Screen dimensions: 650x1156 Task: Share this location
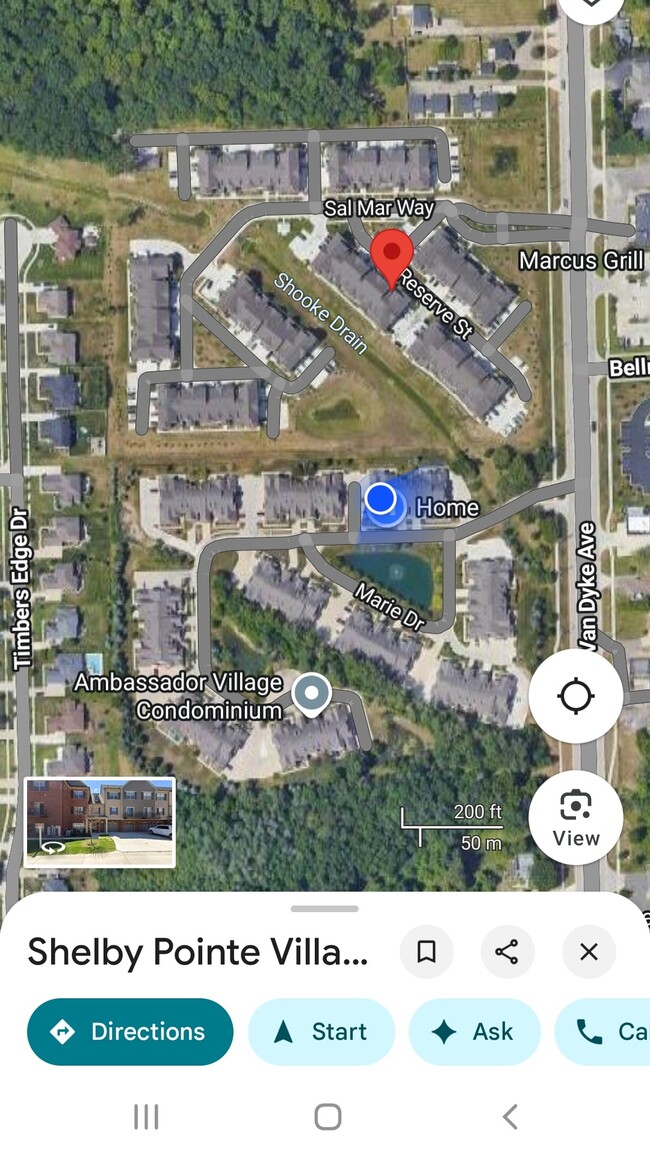pyautogui.click(x=507, y=952)
